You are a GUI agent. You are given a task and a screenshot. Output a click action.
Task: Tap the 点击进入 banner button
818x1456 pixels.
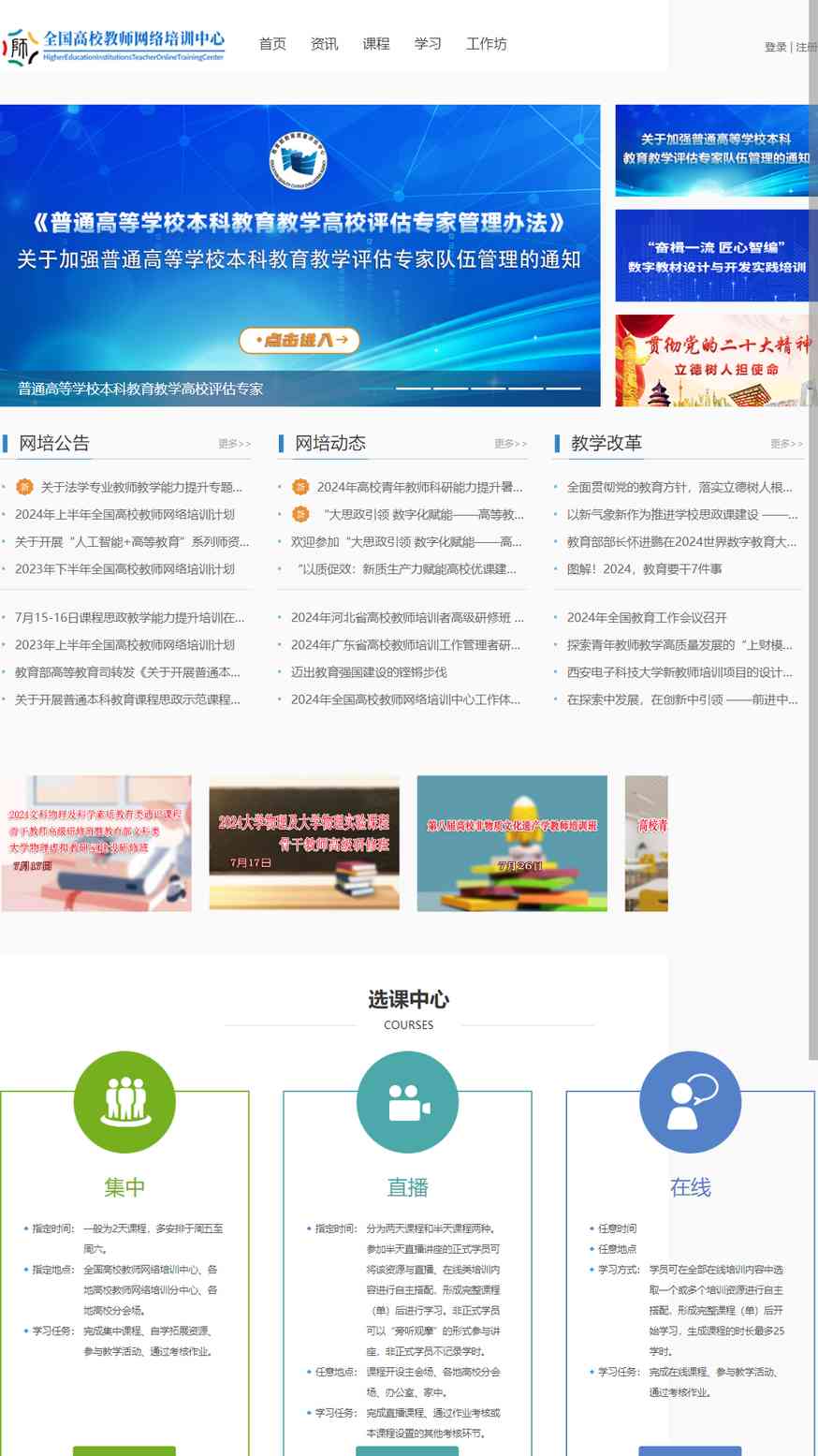(x=299, y=340)
